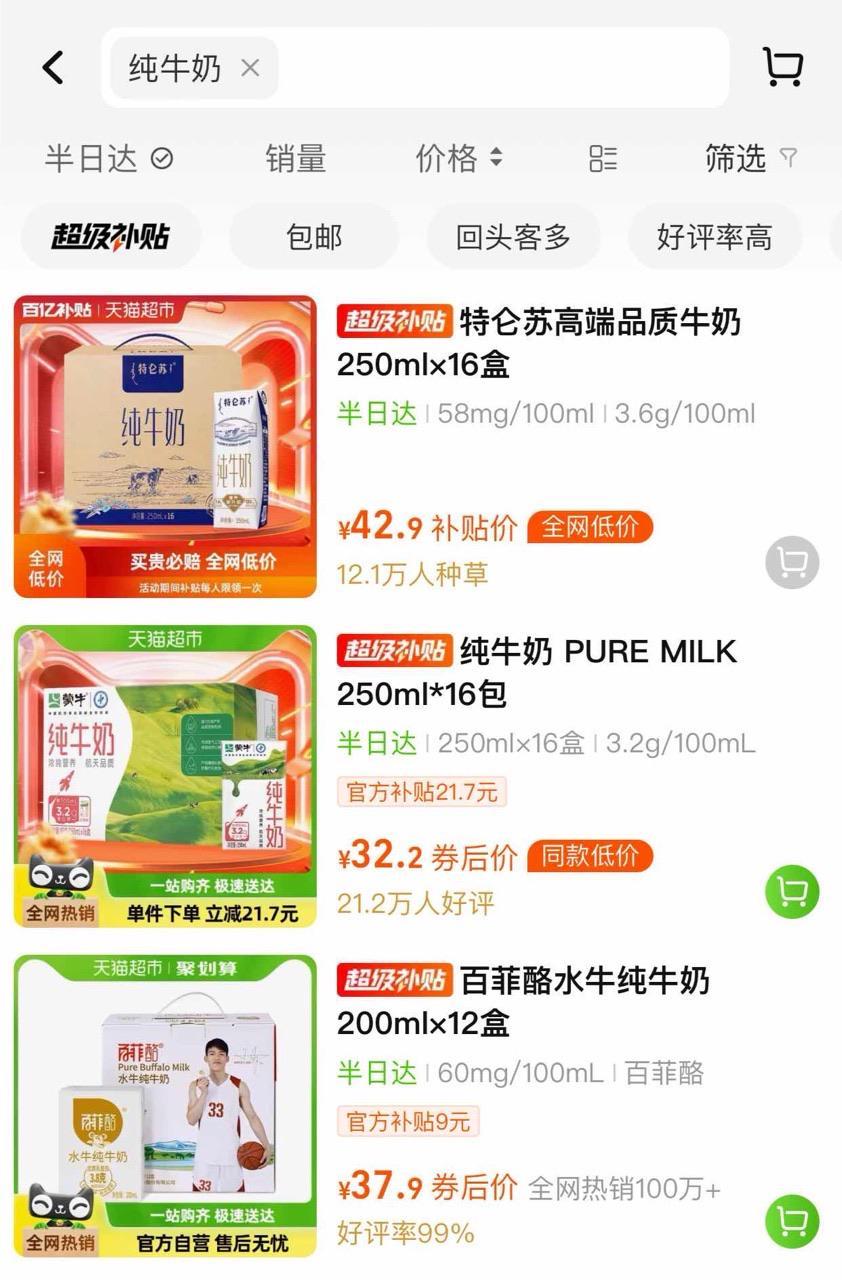Sort results by 销量
842x1280 pixels.
click(296, 158)
